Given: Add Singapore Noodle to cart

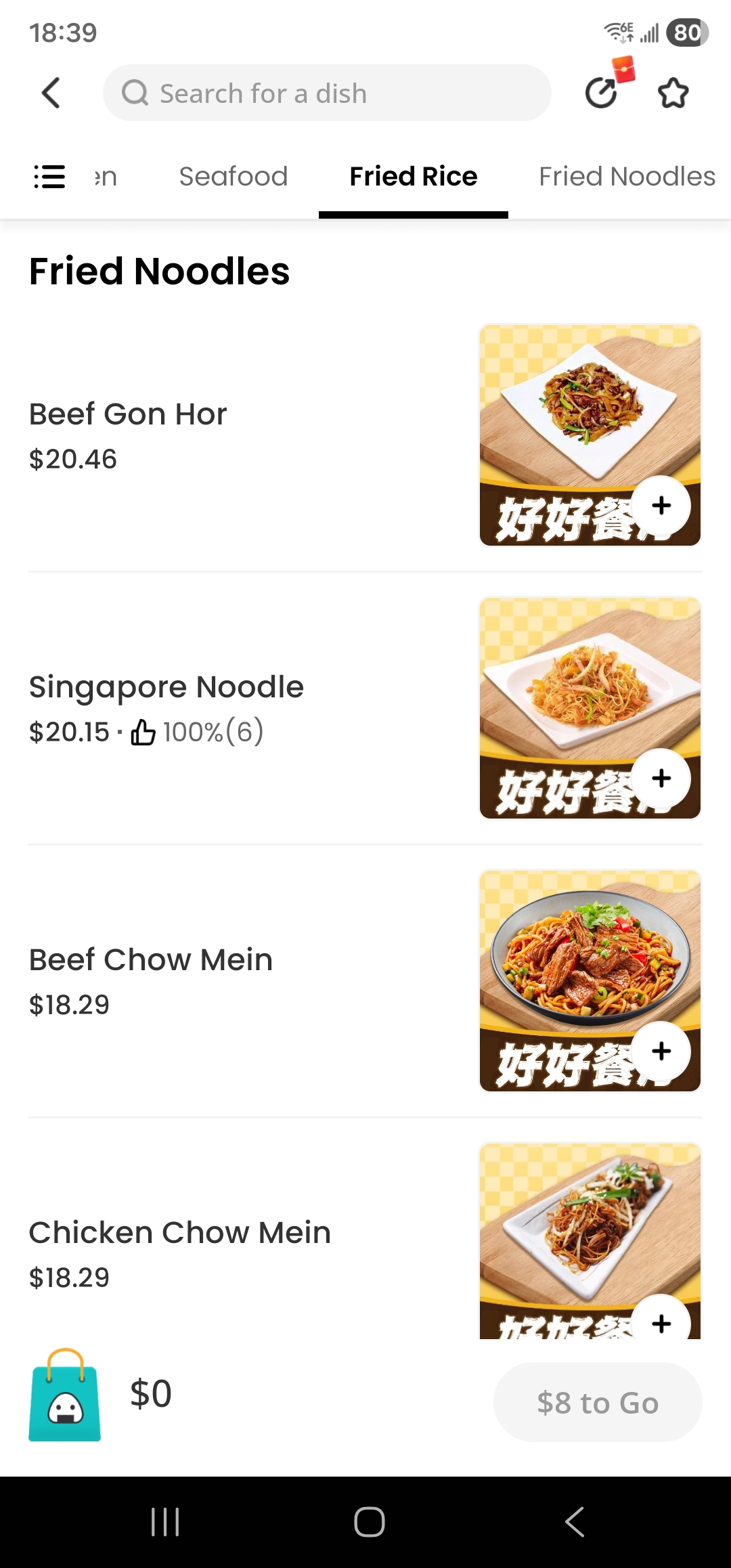Looking at the screenshot, I should (661, 779).
